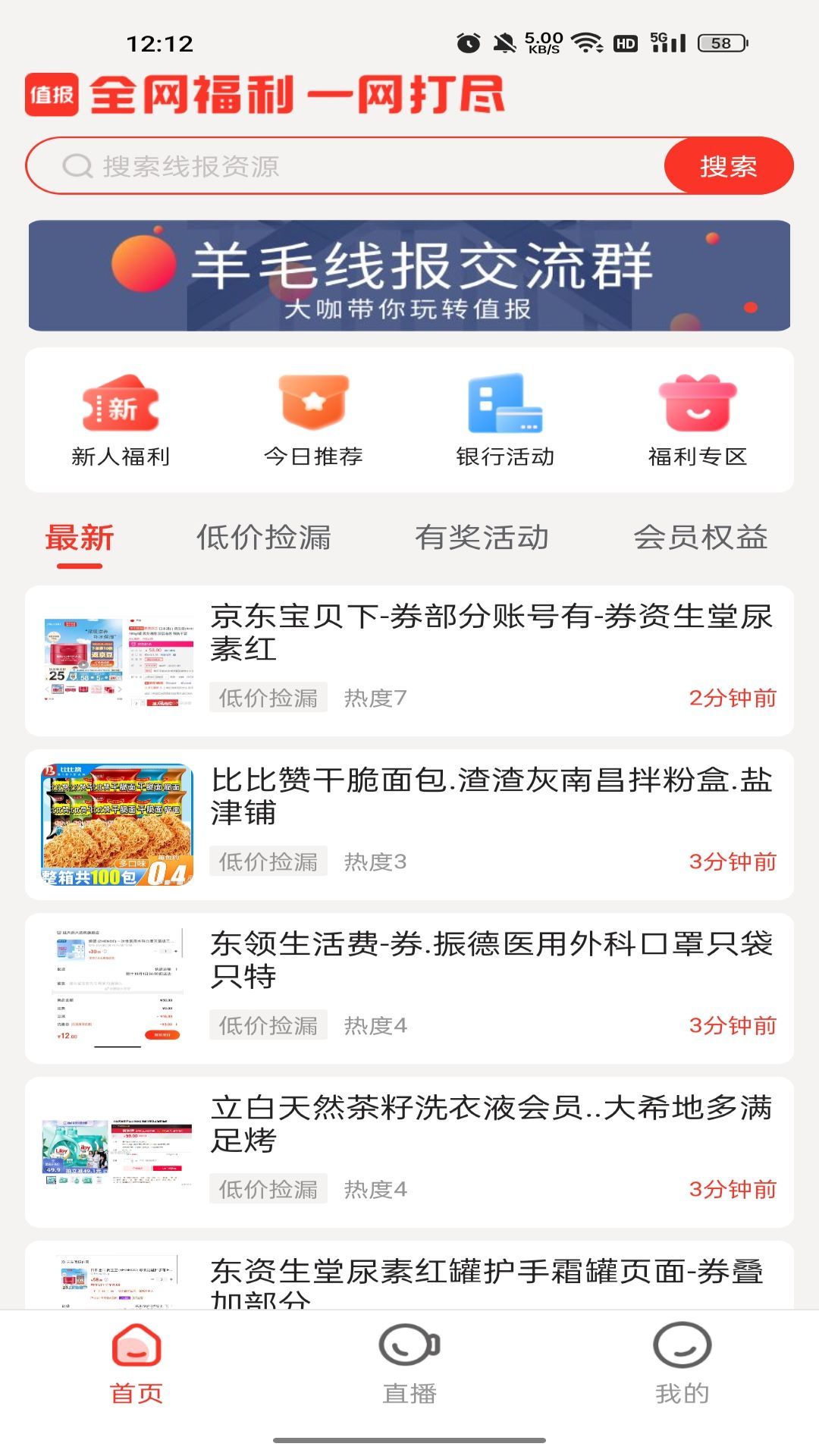
Task: Tap the 搜索线报资源 search field
Action: point(346,166)
